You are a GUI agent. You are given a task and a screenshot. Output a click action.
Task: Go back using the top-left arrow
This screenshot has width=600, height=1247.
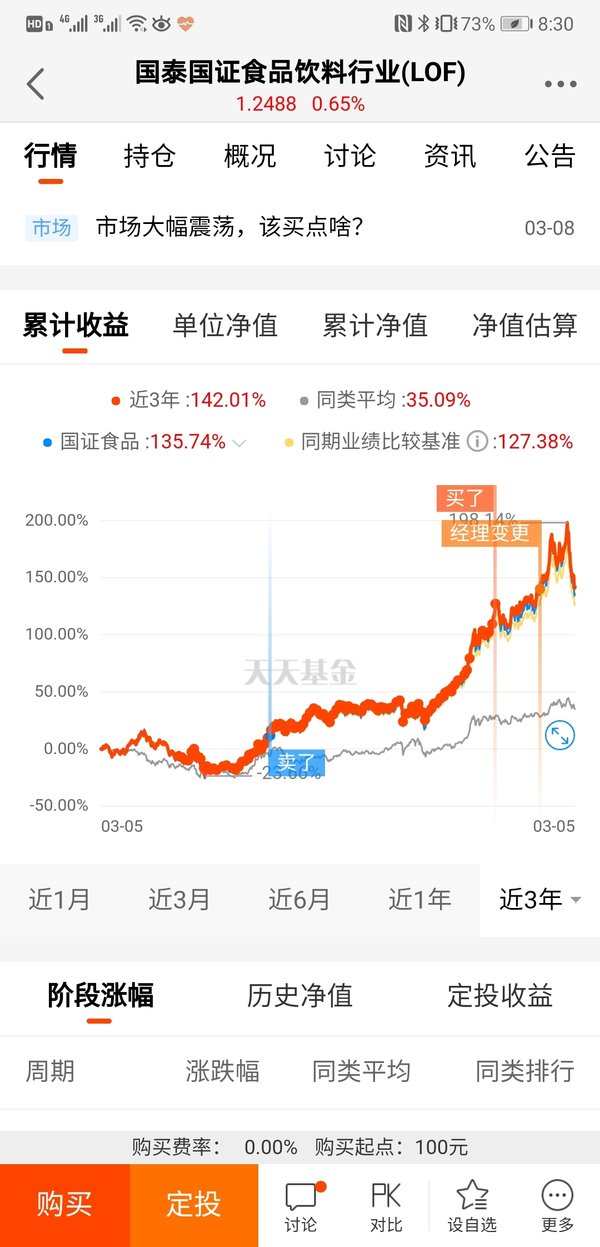coord(36,84)
